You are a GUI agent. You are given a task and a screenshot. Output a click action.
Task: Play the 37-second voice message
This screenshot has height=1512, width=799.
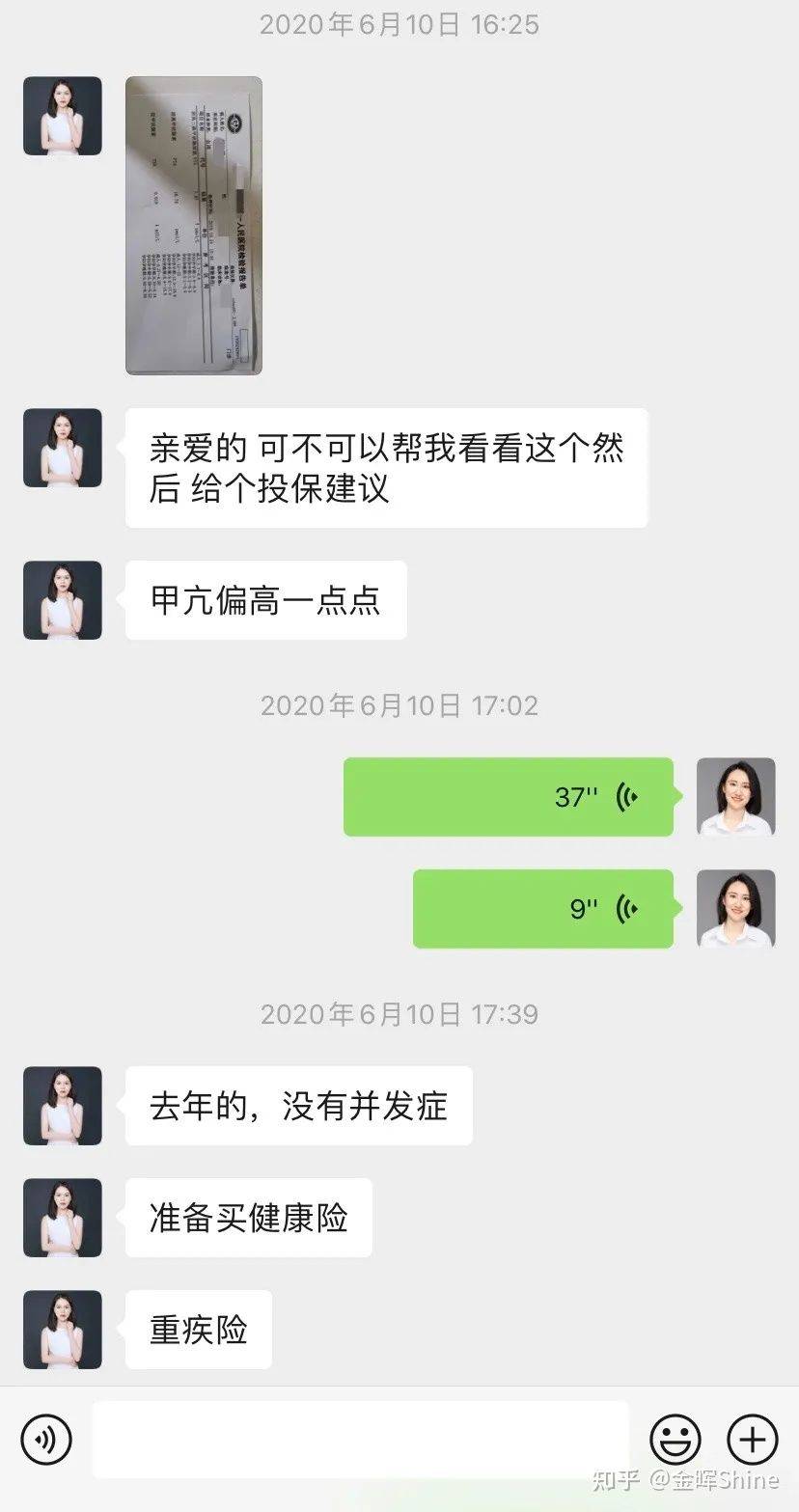(x=509, y=797)
